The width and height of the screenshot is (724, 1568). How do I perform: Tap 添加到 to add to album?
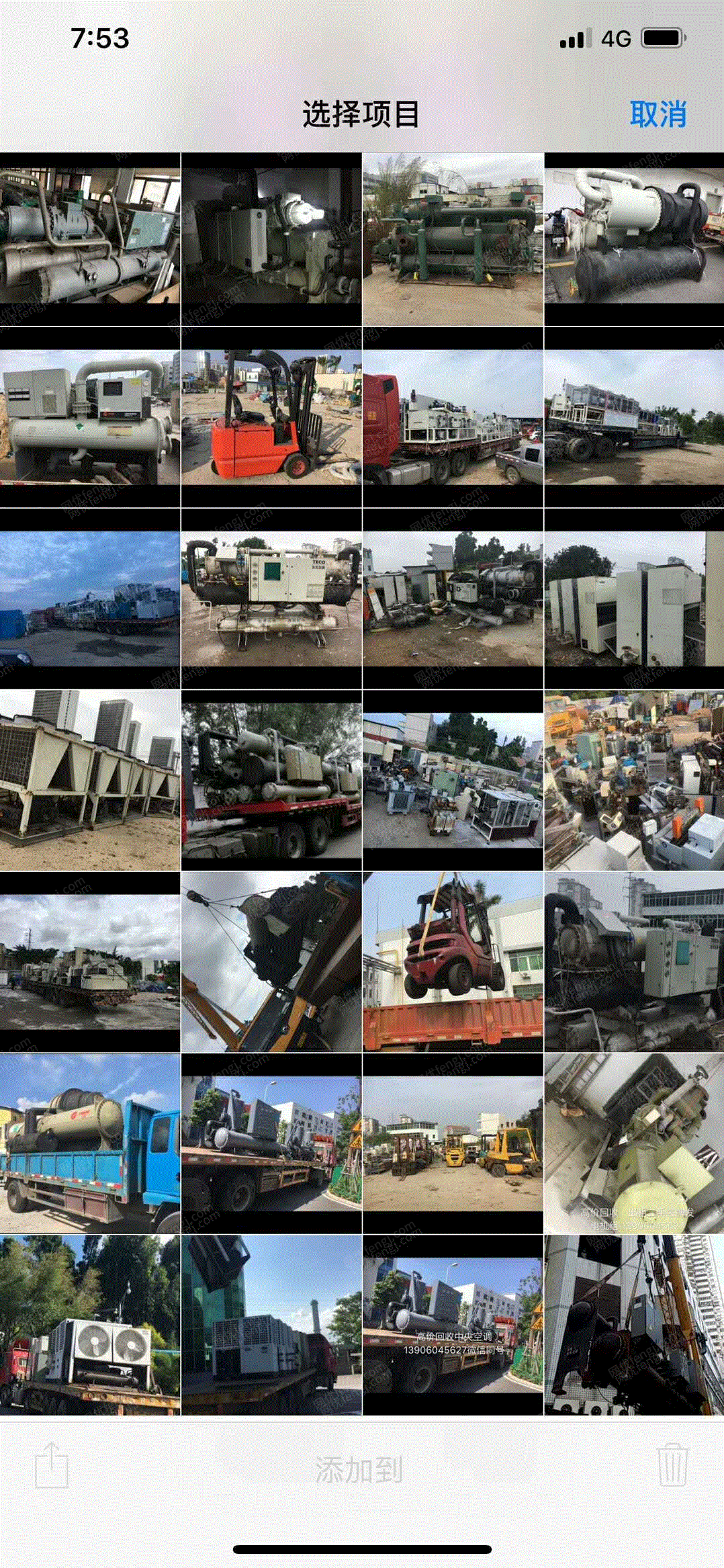click(x=359, y=1470)
